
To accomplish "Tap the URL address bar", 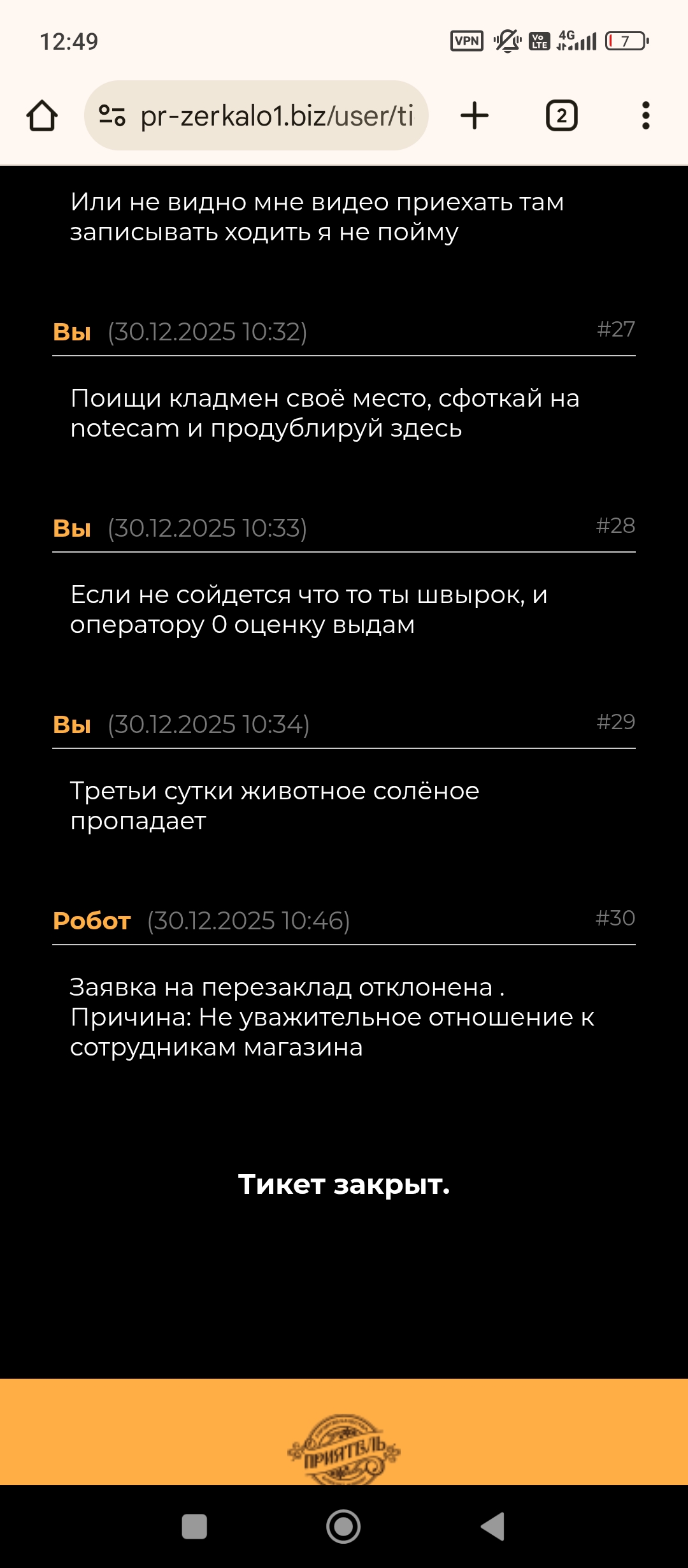I will pyautogui.click(x=276, y=116).
